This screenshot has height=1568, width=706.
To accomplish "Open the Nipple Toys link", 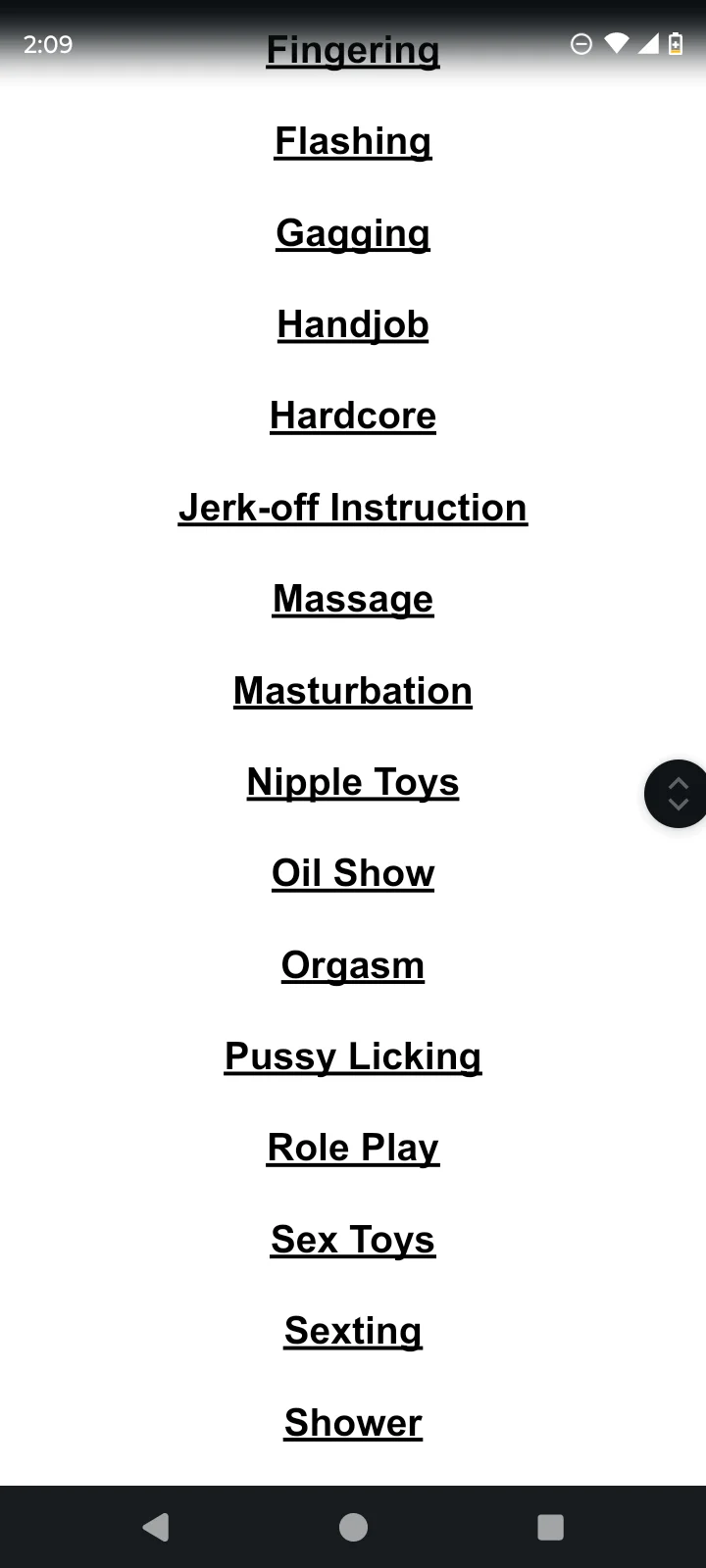I will (353, 782).
